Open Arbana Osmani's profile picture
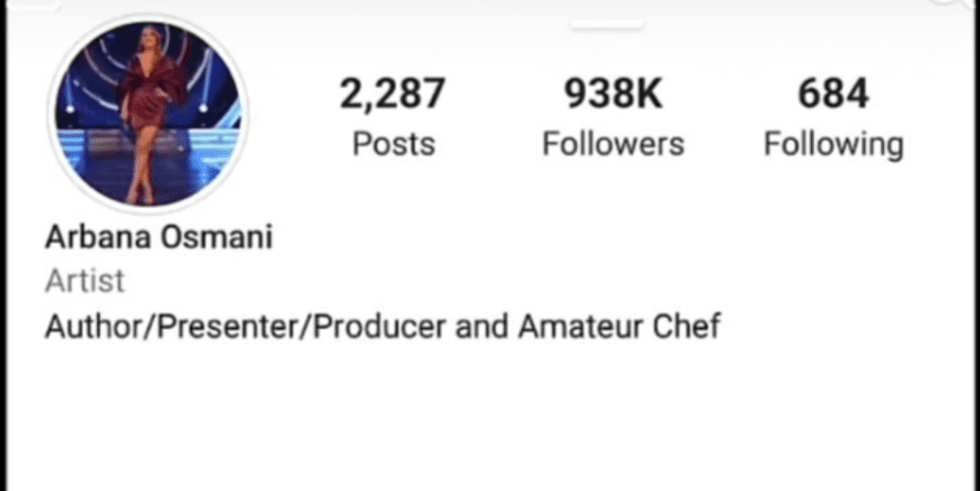 click(x=147, y=112)
